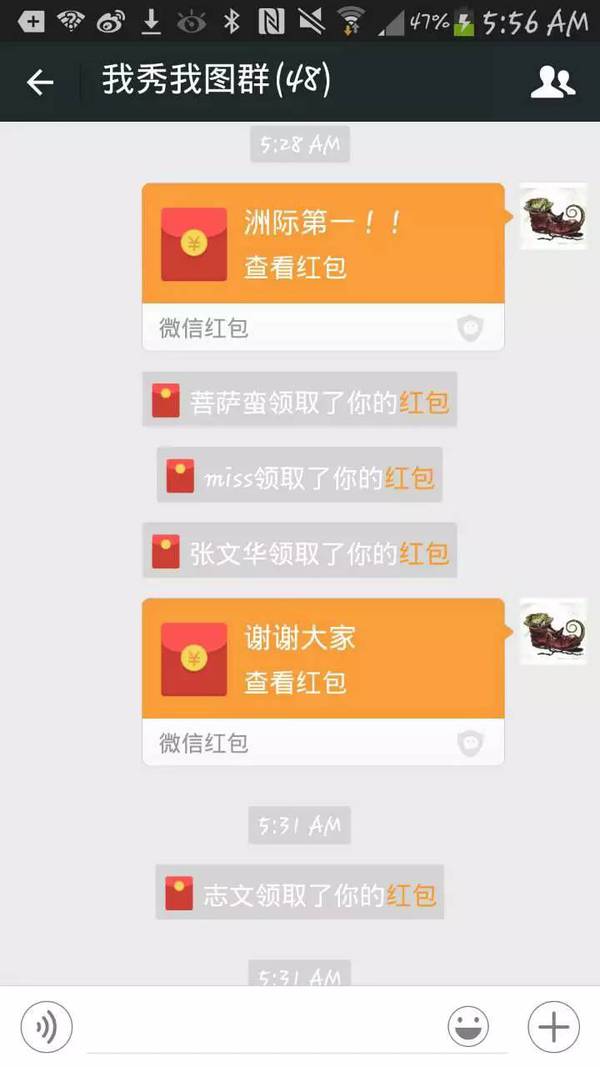Go back from the 我秀我图群 chat

pos(40,82)
